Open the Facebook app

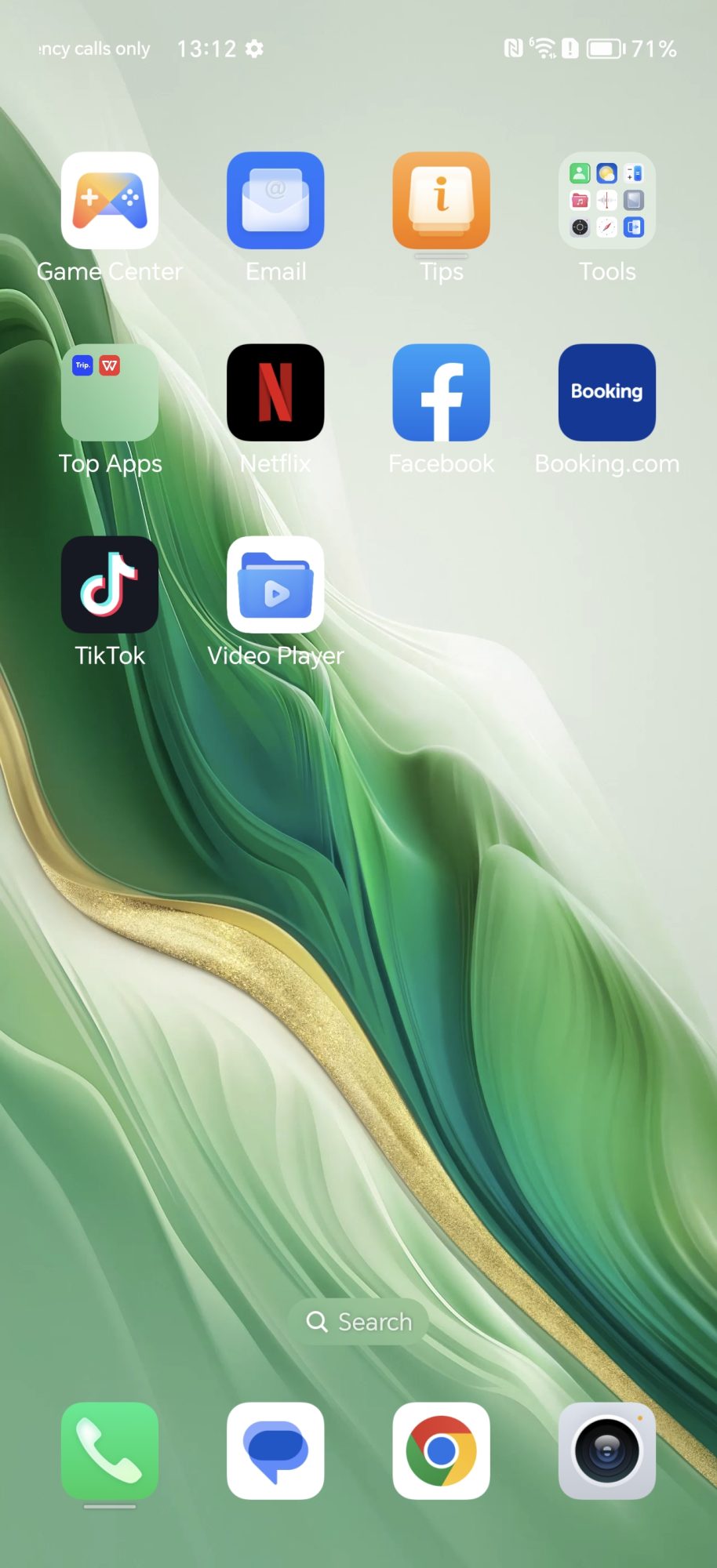click(441, 393)
